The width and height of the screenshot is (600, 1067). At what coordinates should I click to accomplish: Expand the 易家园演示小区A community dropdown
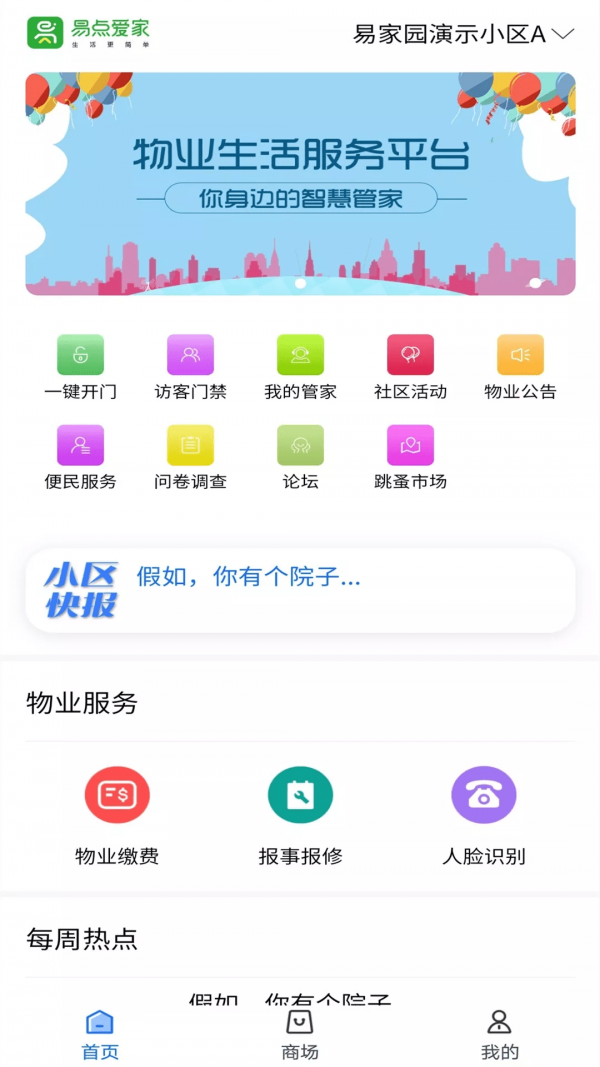(463, 34)
